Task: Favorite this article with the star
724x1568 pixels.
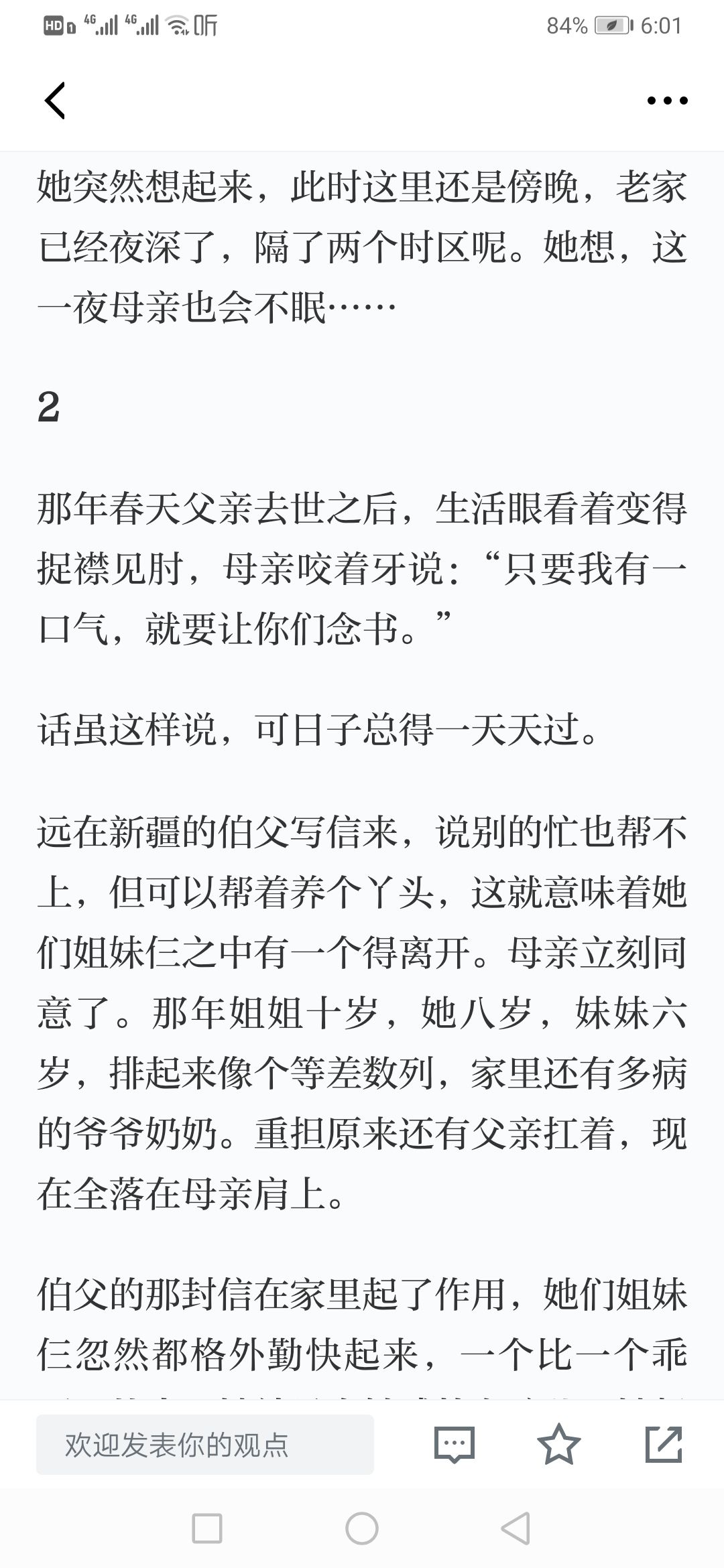Action: (x=559, y=1444)
